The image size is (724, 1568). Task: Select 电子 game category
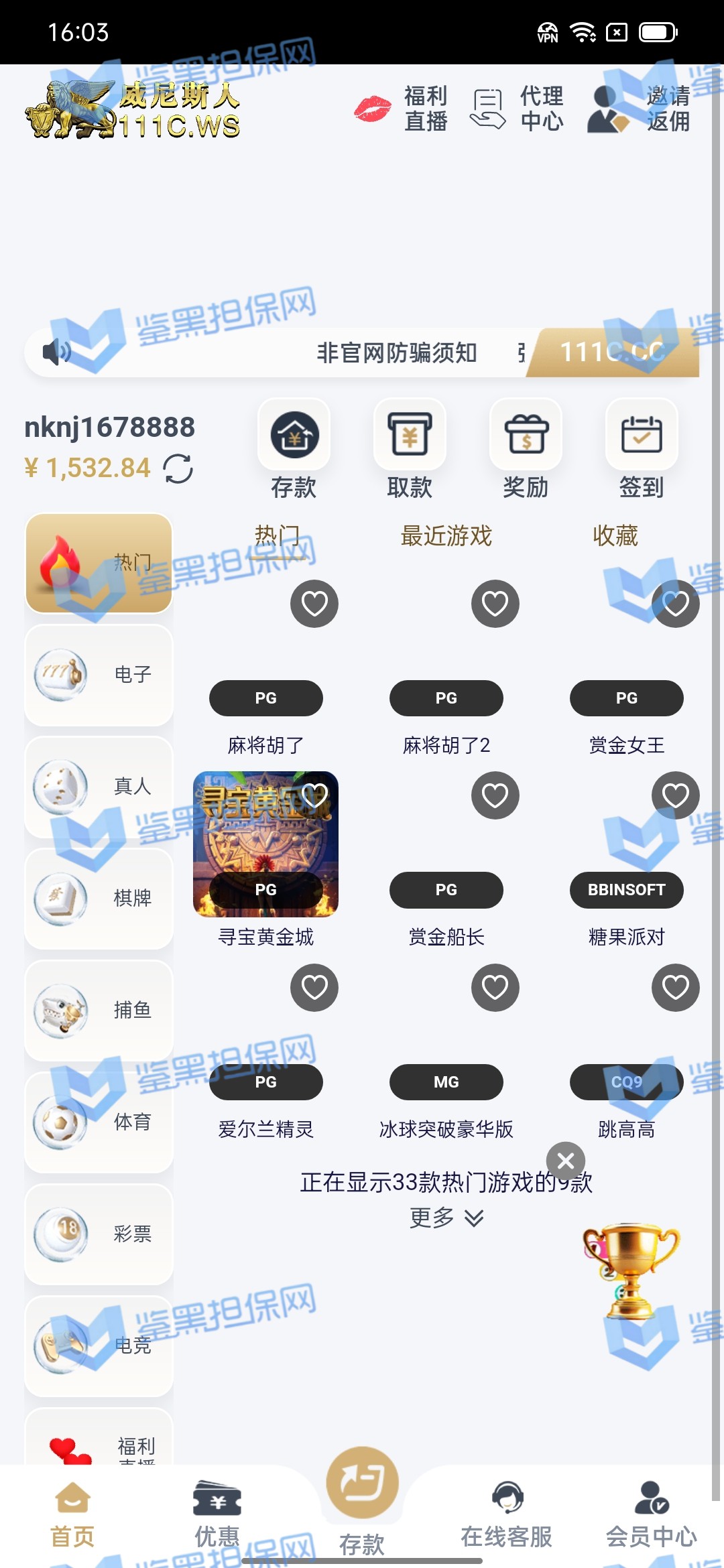click(x=99, y=674)
